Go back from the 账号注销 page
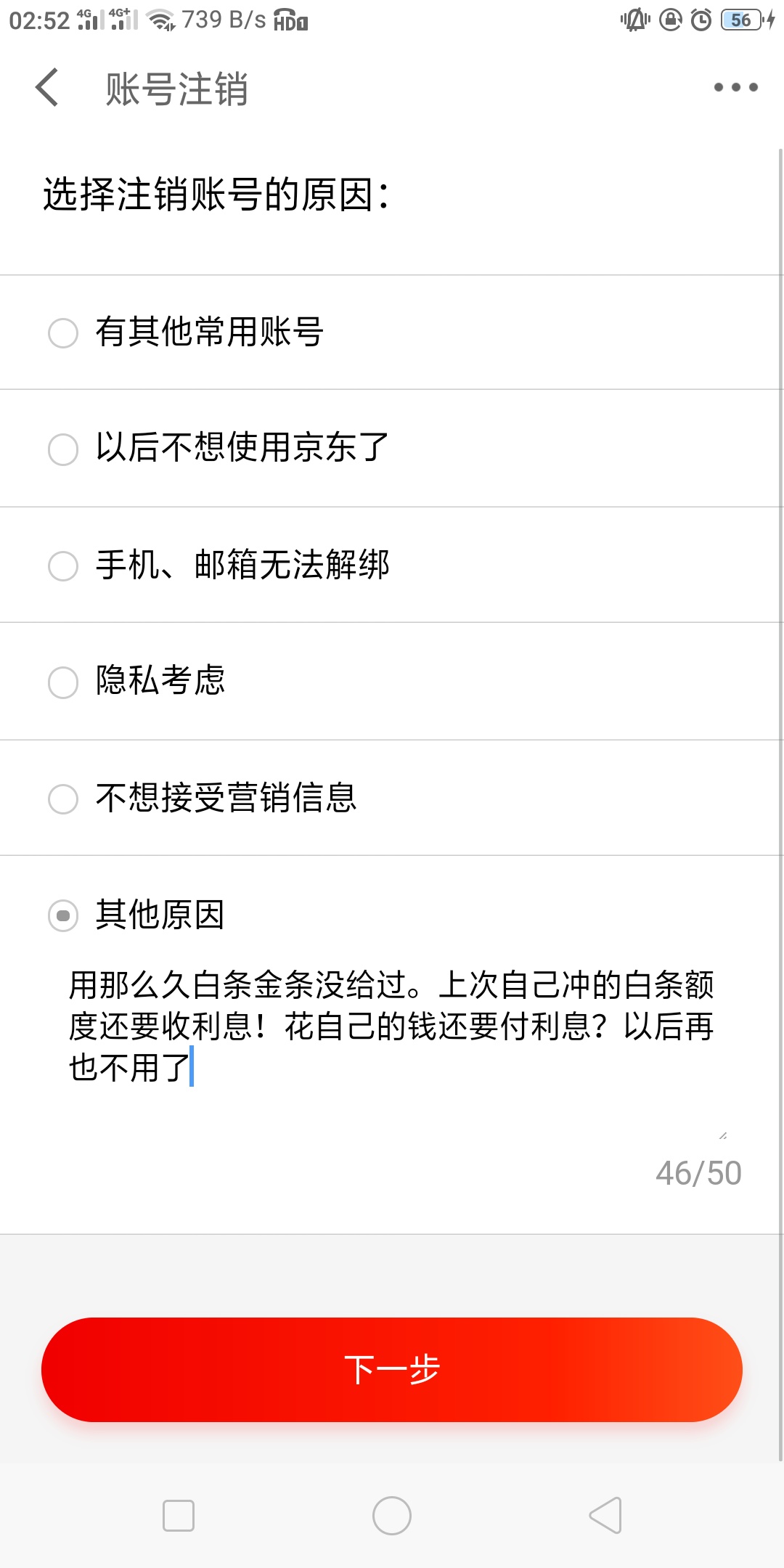 point(47,88)
